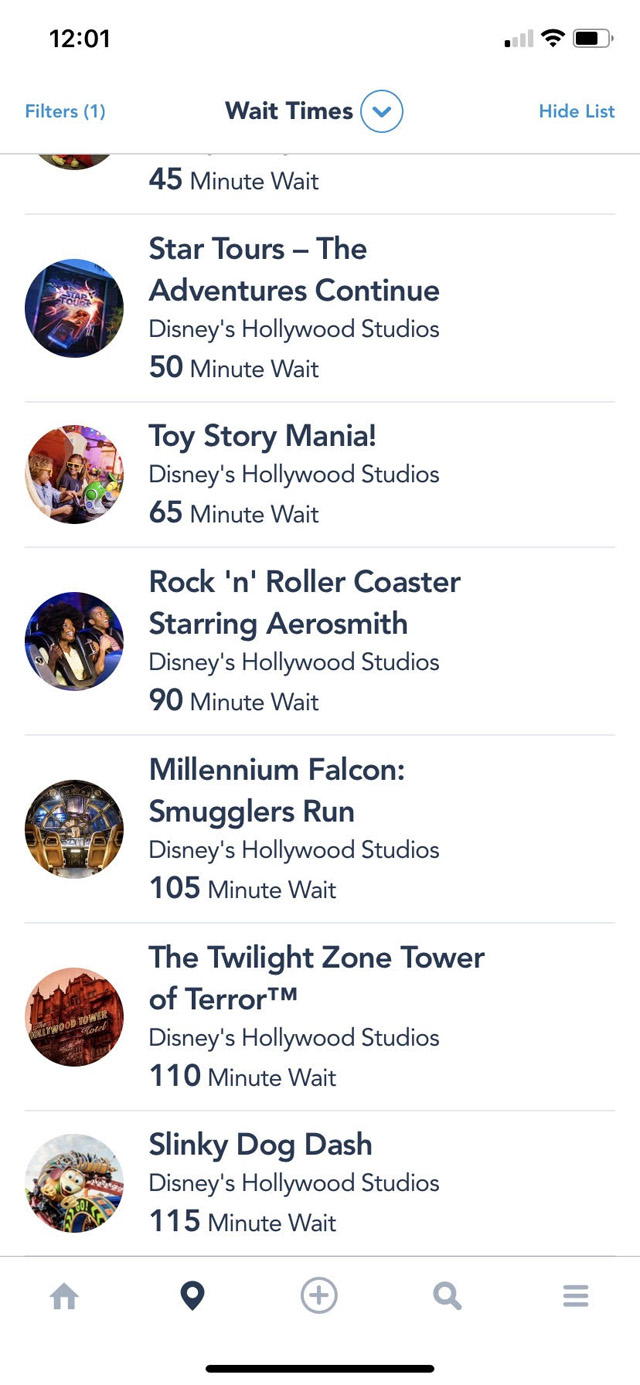This screenshot has height=1385, width=640.
Task: Select Slinky Dog Dash
Action: [320, 1183]
